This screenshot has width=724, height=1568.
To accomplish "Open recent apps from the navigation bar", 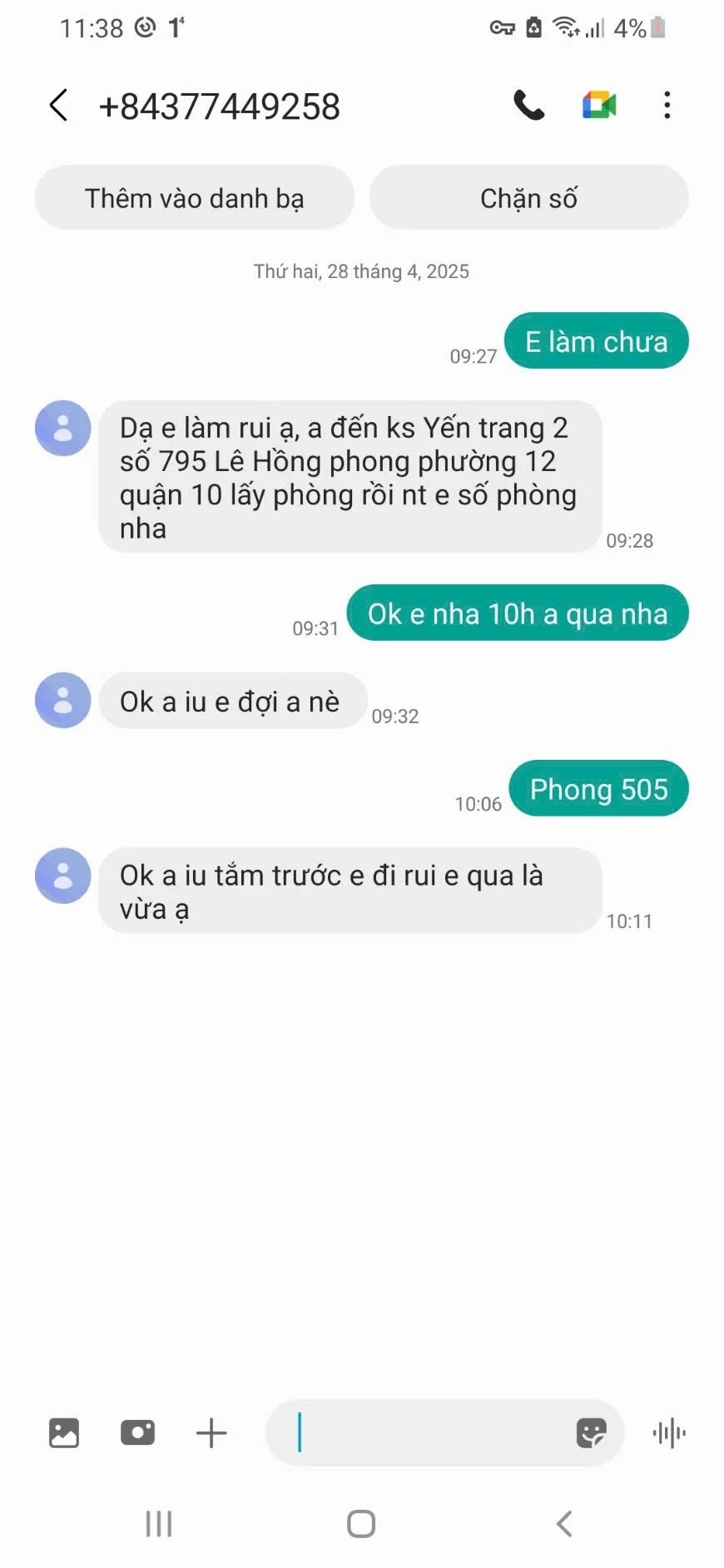I will coord(158,1524).
